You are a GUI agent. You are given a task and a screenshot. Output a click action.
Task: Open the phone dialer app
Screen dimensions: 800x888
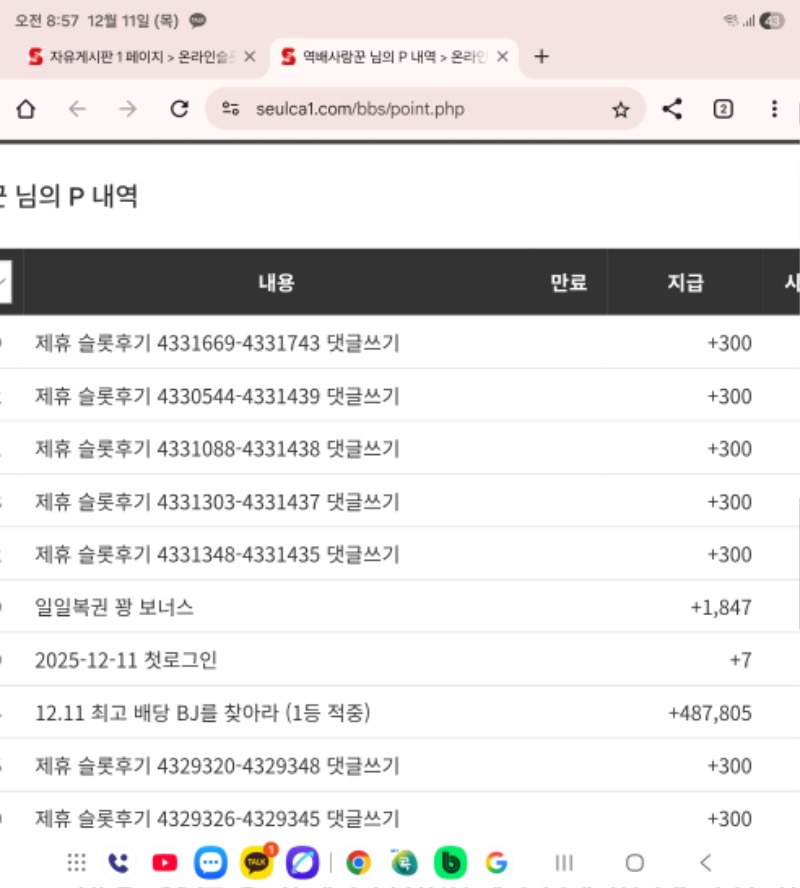(117, 862)
